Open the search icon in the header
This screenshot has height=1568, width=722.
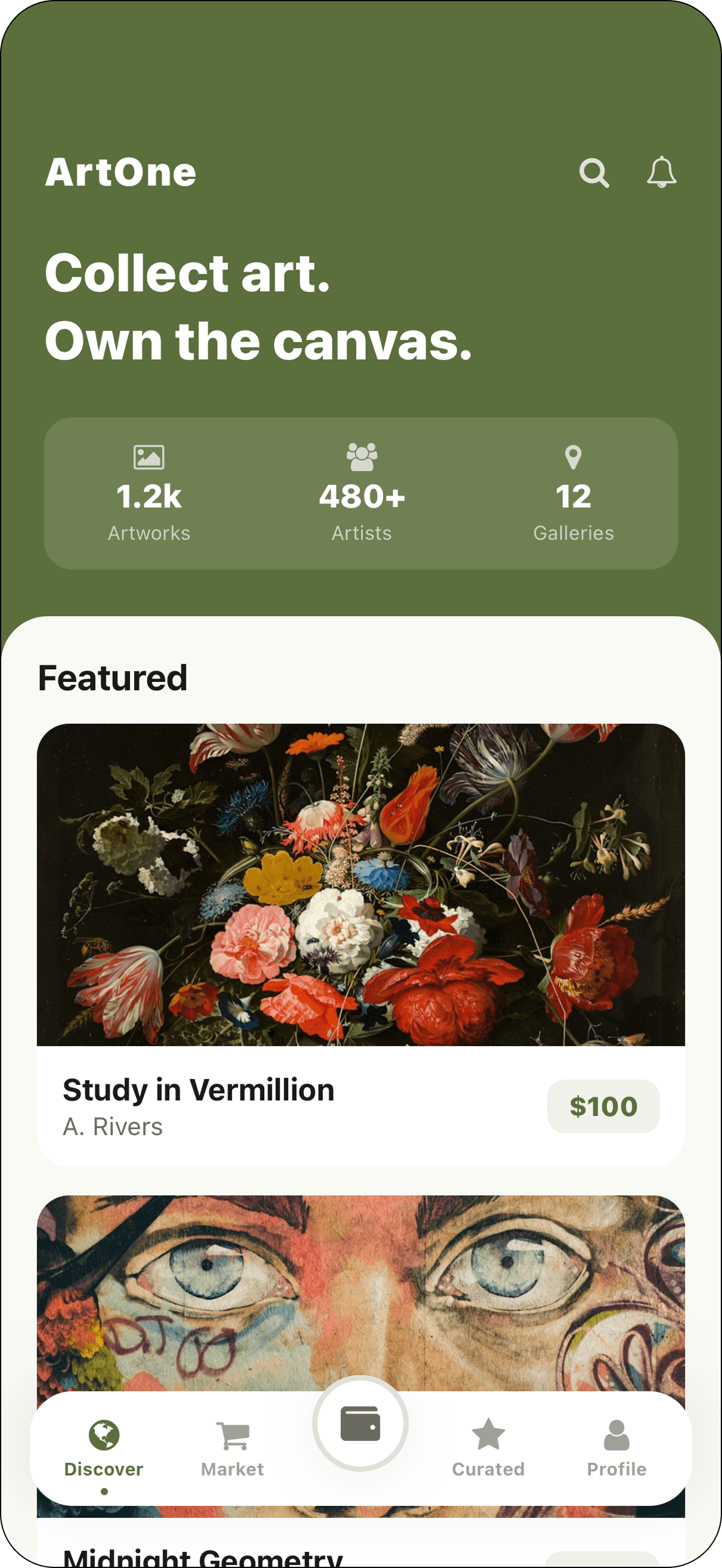click(x=594, y=173)
